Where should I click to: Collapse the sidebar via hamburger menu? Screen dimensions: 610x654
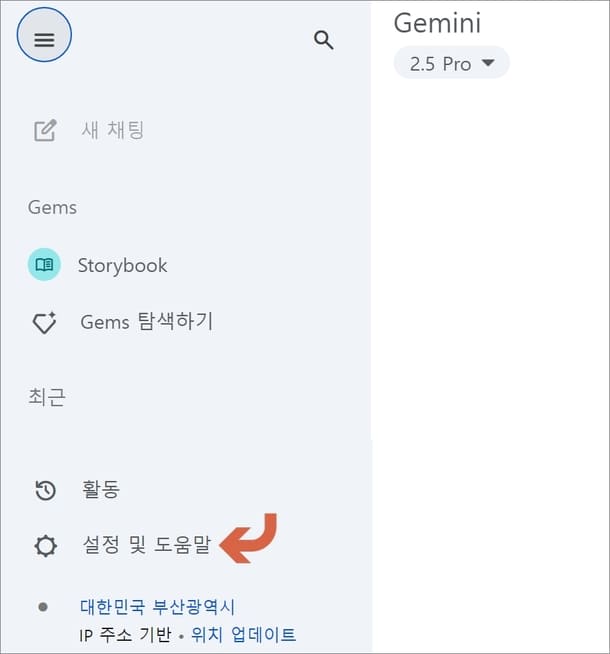(44, 40)
